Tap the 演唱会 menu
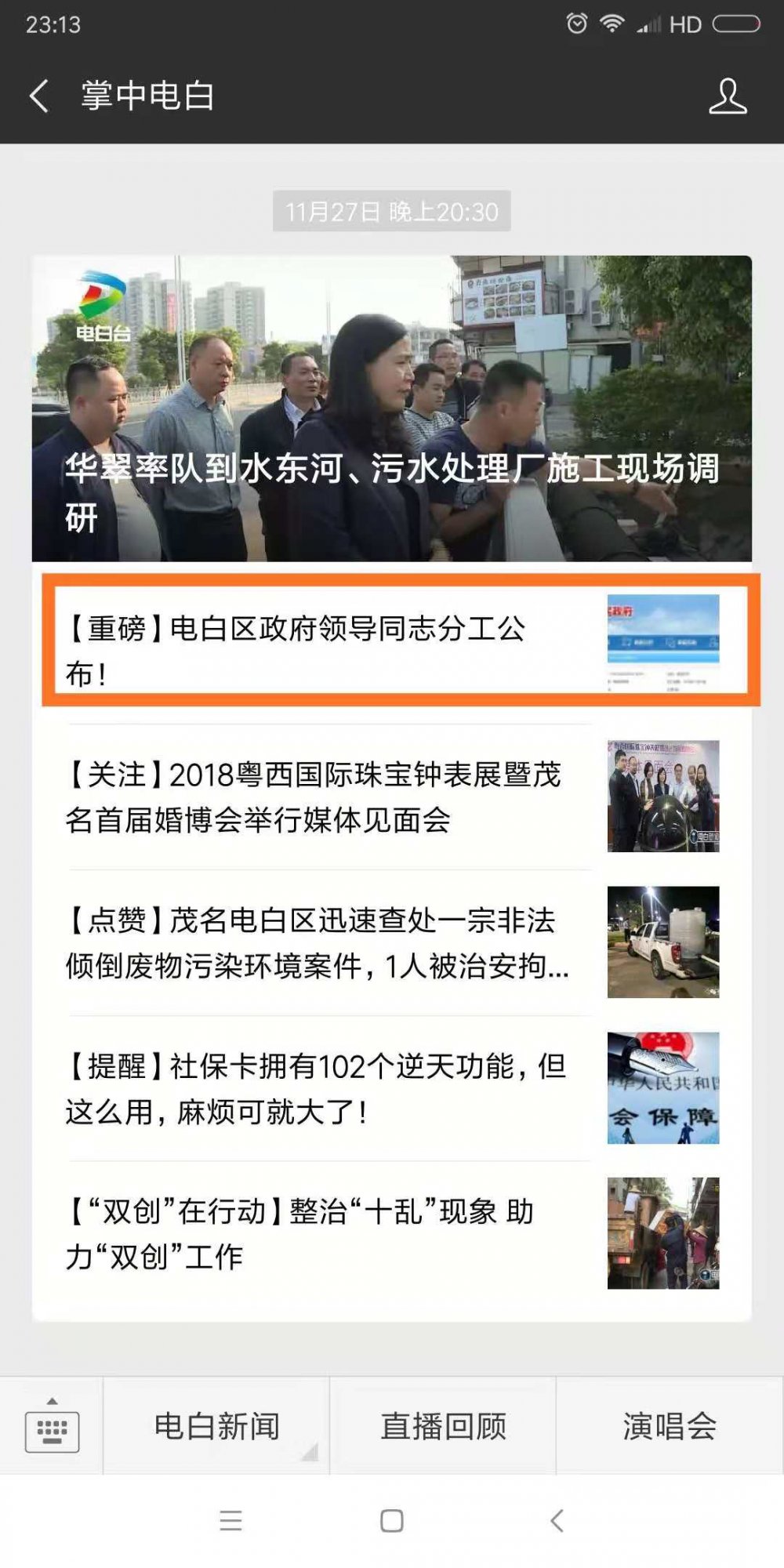 point(670,1426)
